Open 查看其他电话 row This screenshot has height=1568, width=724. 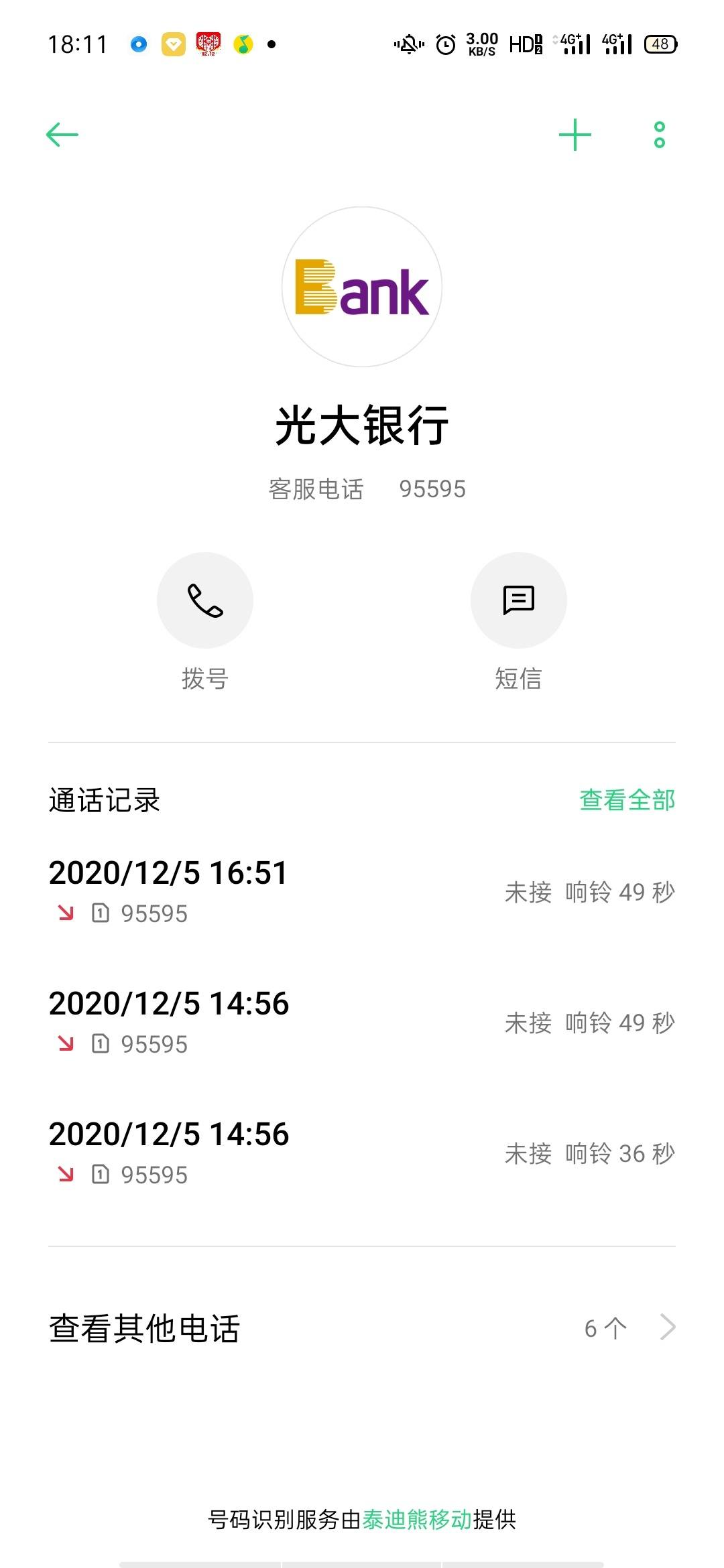(x=362, y=1328)
